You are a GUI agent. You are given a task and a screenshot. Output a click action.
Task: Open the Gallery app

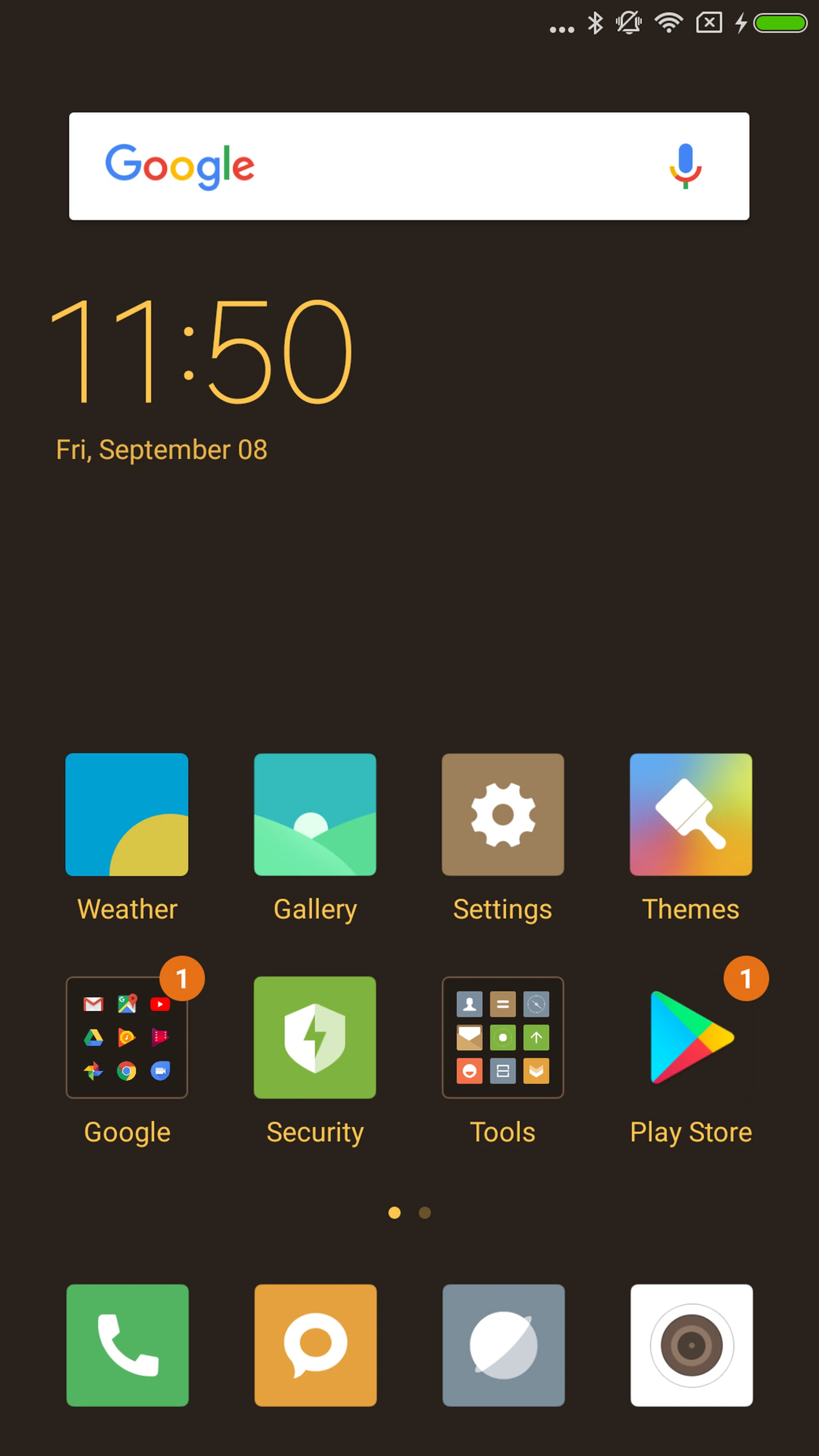315,814
